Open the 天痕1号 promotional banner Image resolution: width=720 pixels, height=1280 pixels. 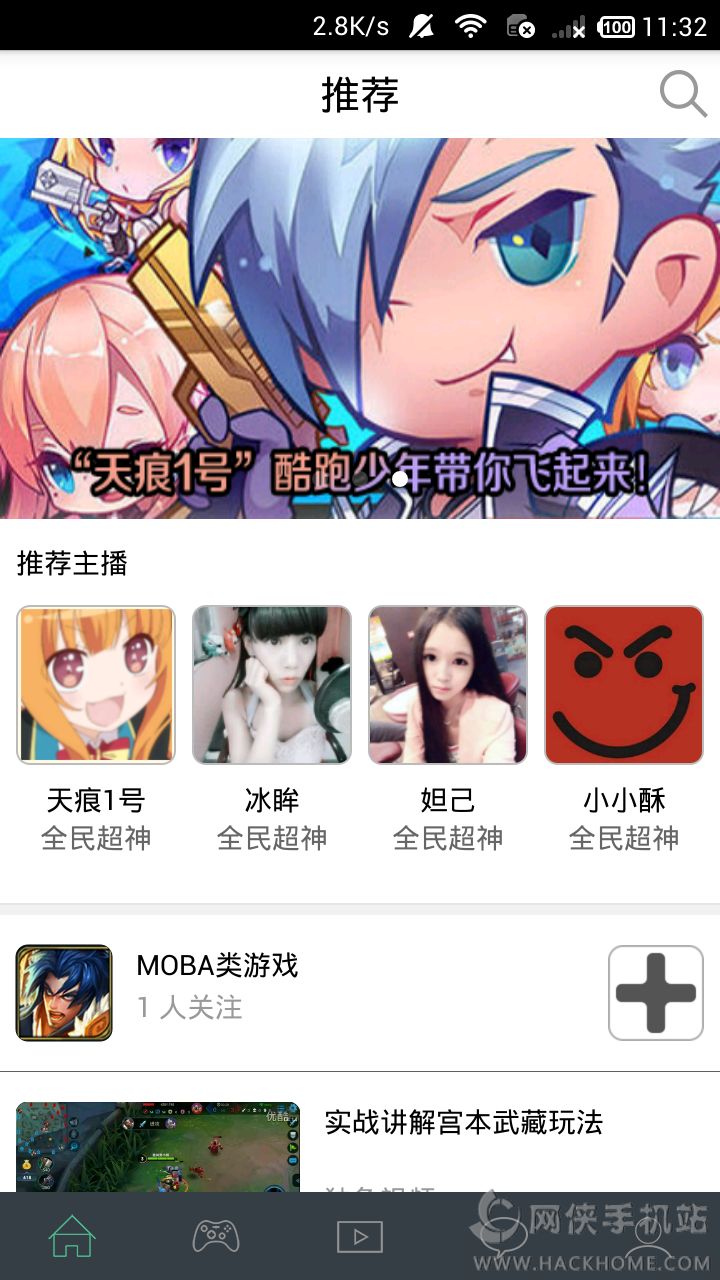coord(360,328)
